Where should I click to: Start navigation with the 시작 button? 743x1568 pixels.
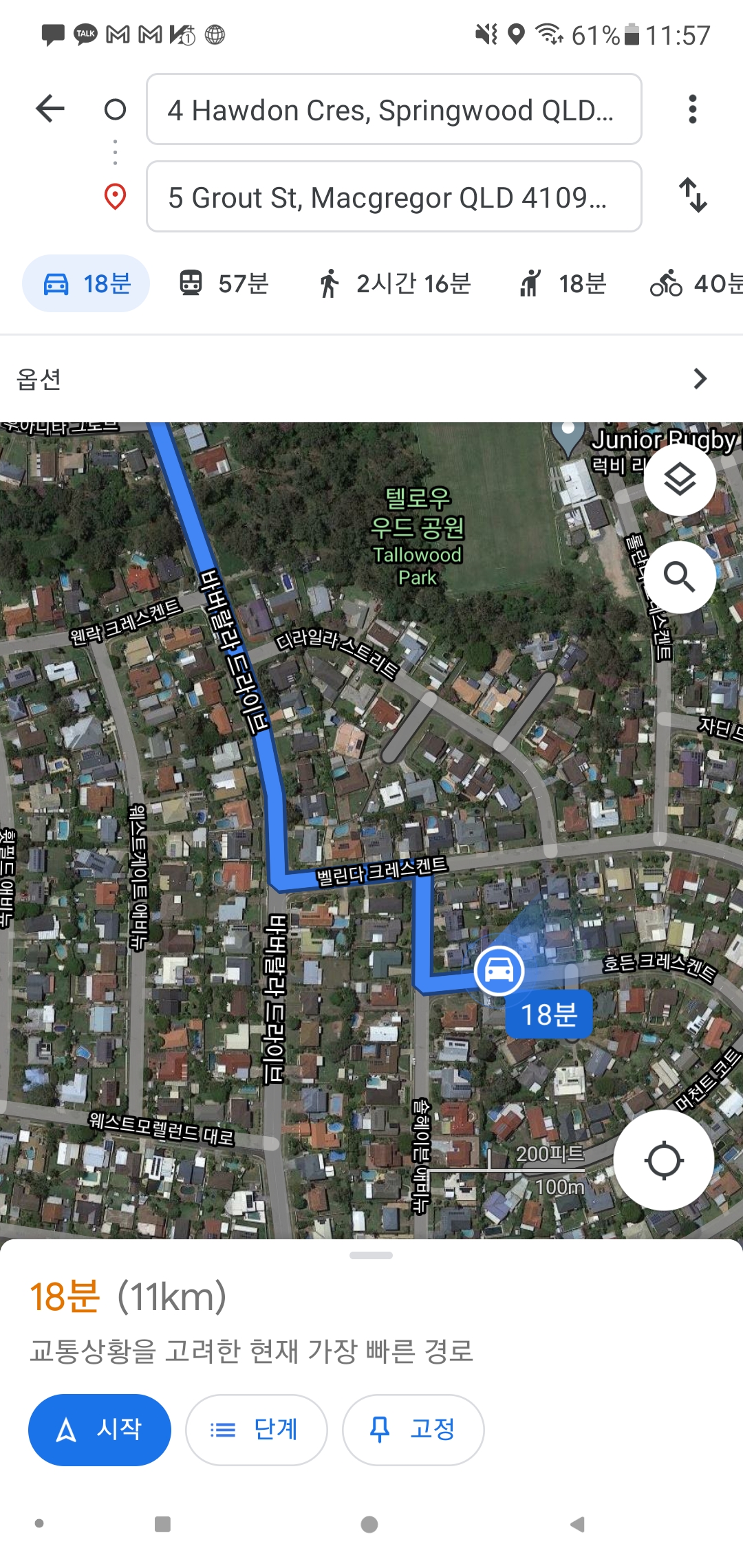[100, 1430]
